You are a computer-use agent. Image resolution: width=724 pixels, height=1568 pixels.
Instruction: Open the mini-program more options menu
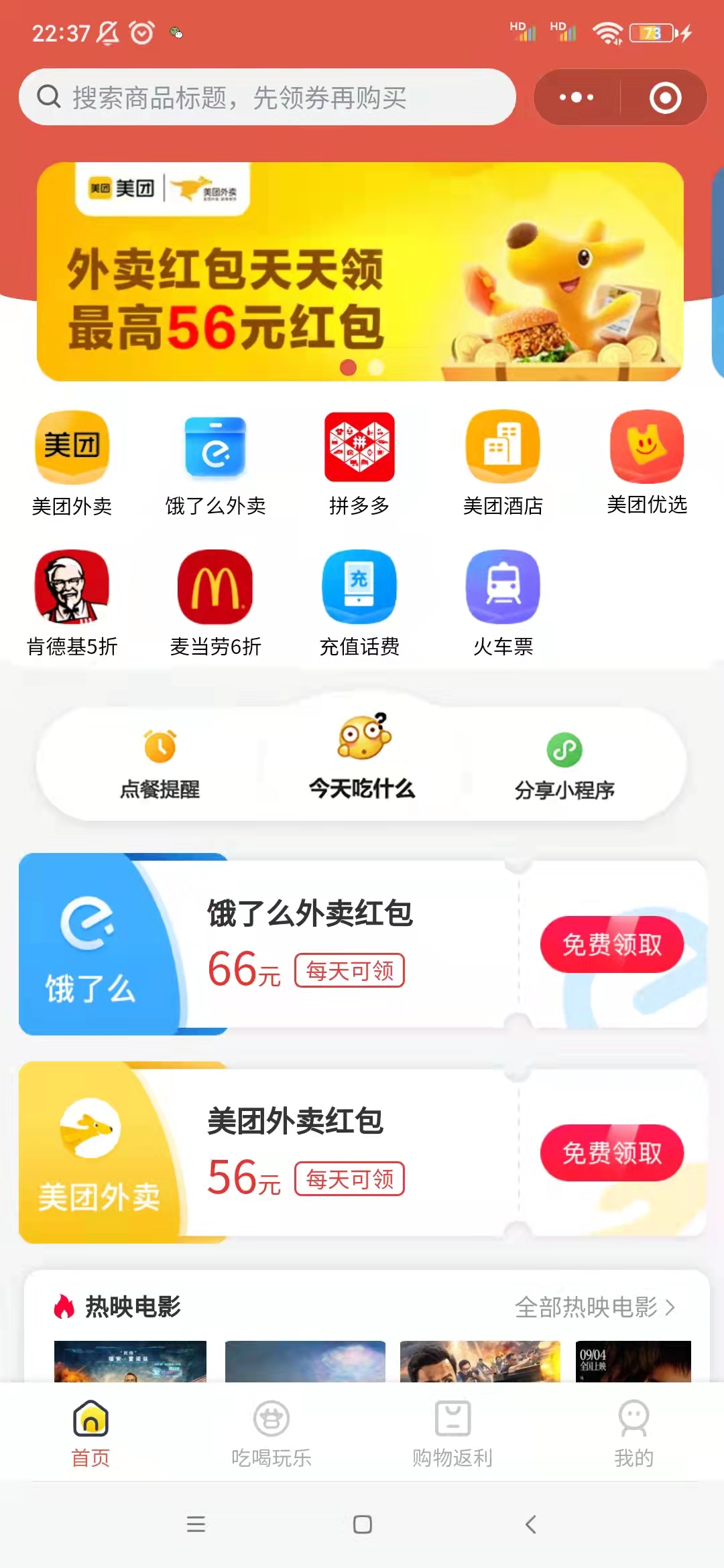(575, 96)
